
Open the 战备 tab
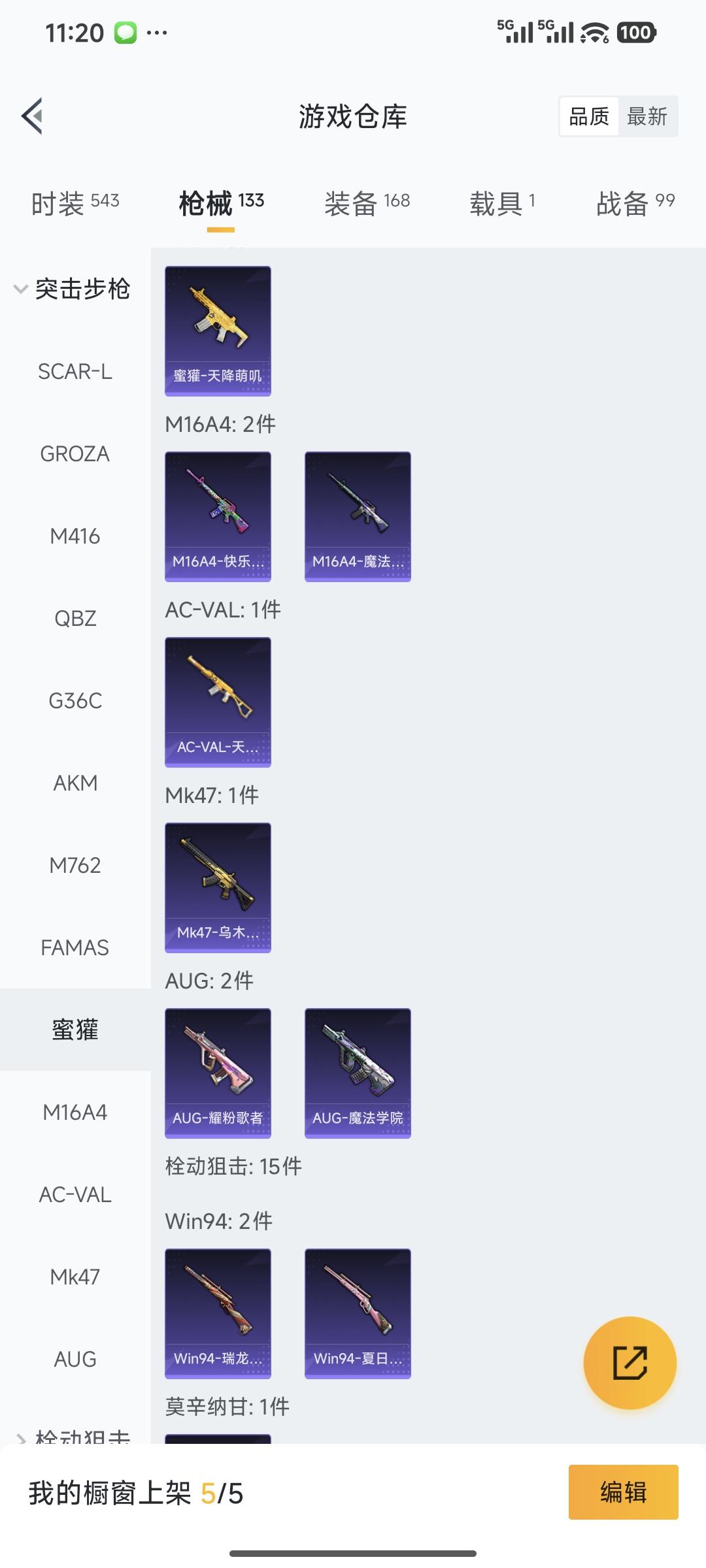(635, 203)
